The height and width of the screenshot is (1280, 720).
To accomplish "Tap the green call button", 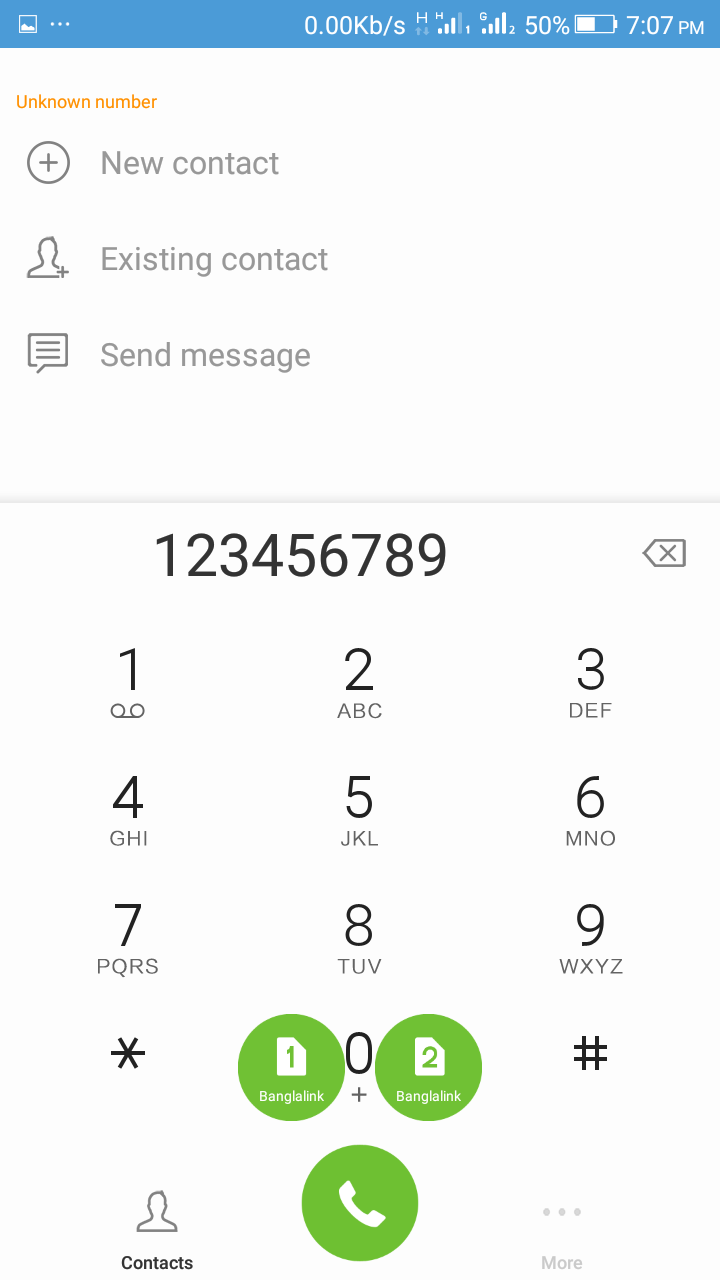I will coord(360,1203).
